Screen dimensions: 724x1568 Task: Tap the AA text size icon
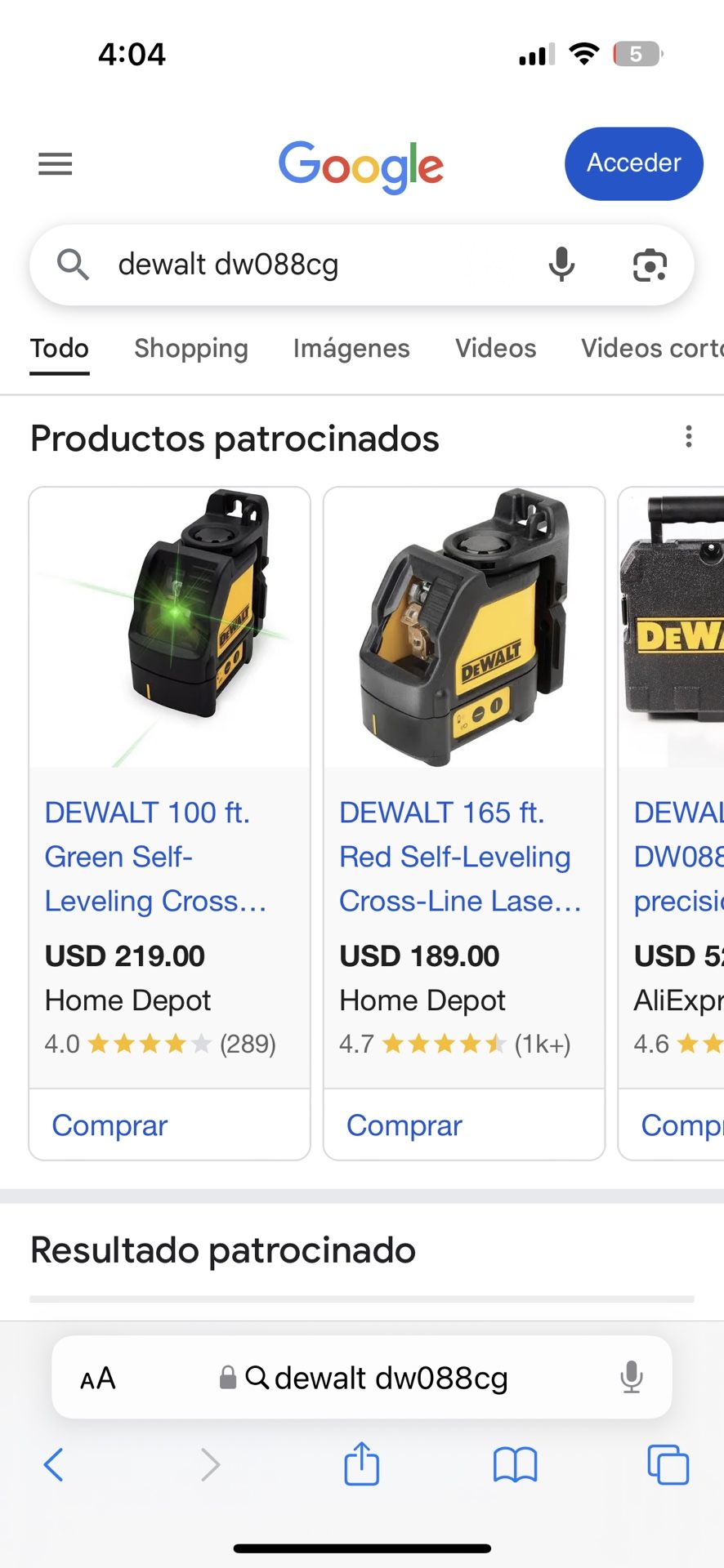pos(97,1378)
